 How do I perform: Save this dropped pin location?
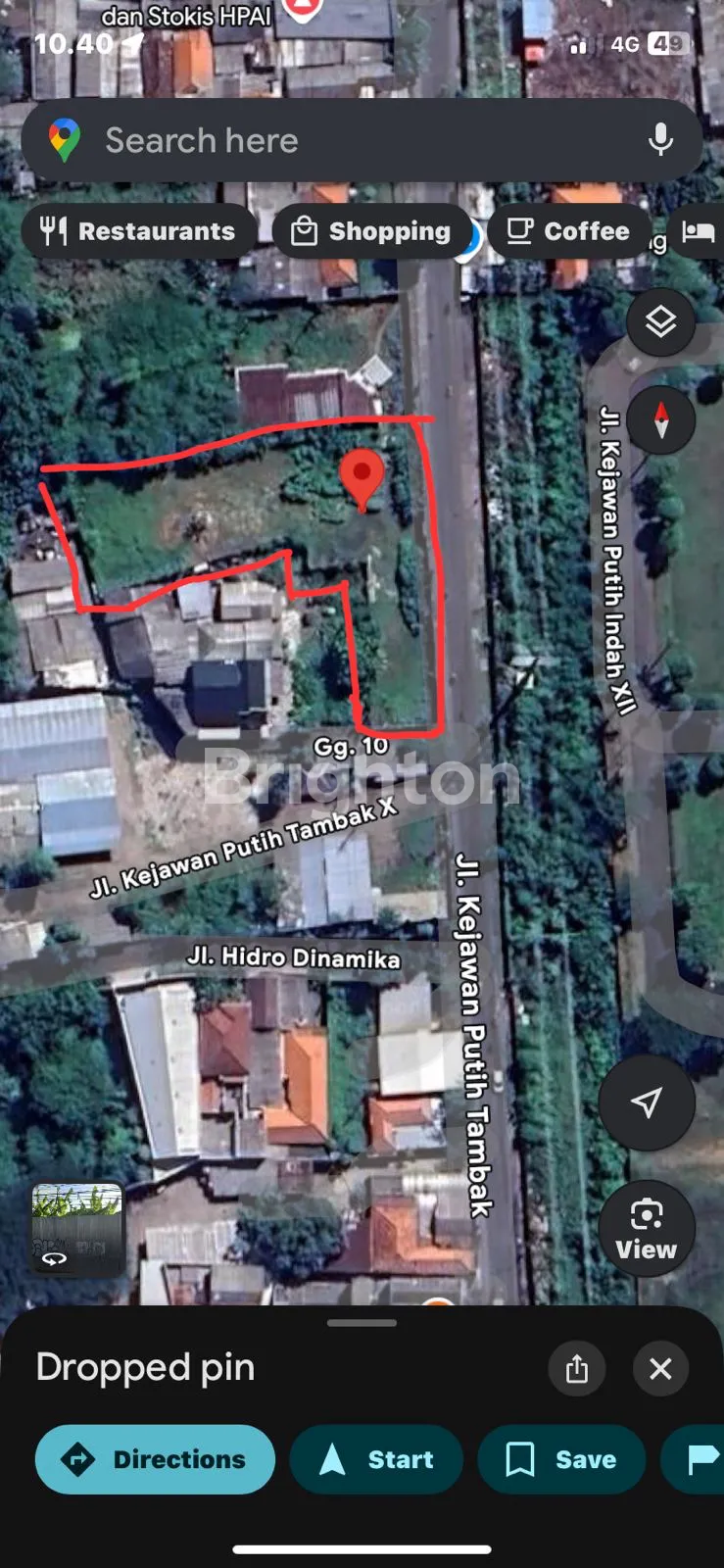(561, 1459)
